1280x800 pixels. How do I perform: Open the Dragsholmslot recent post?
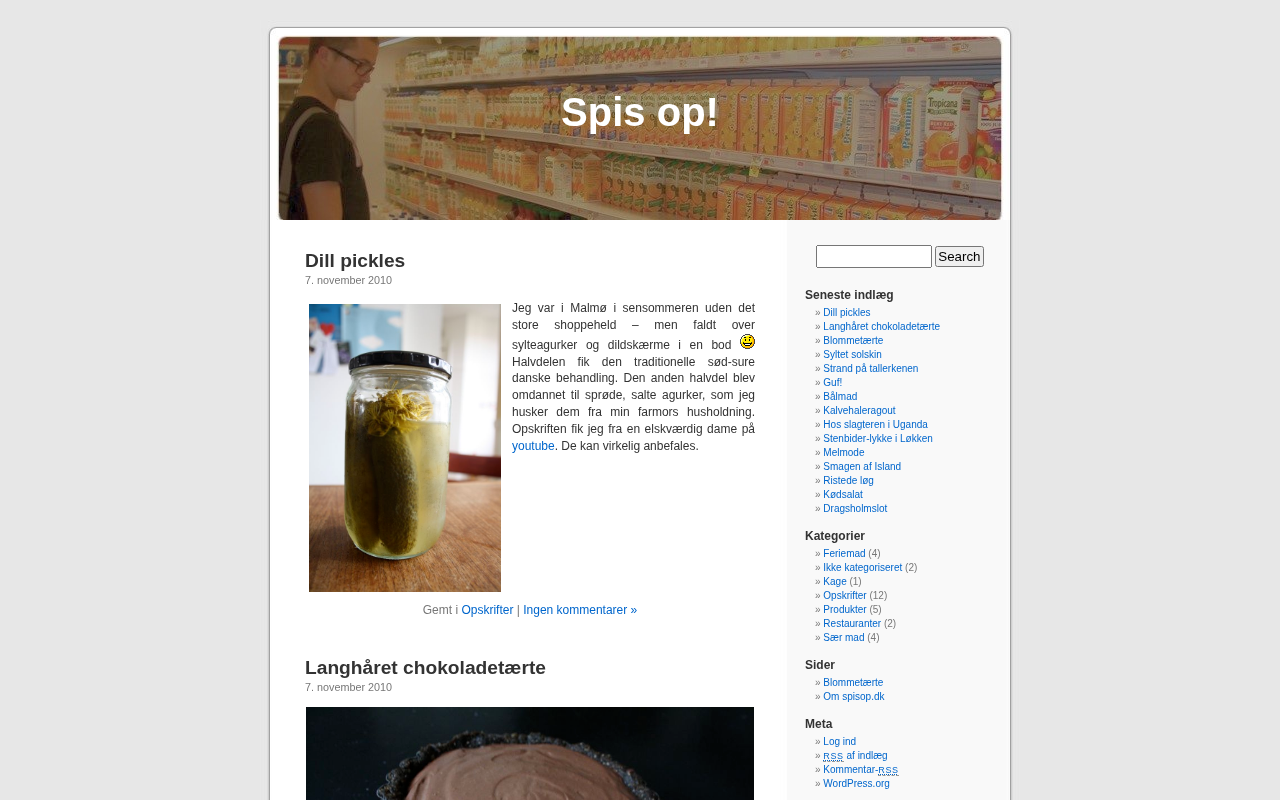855,509
